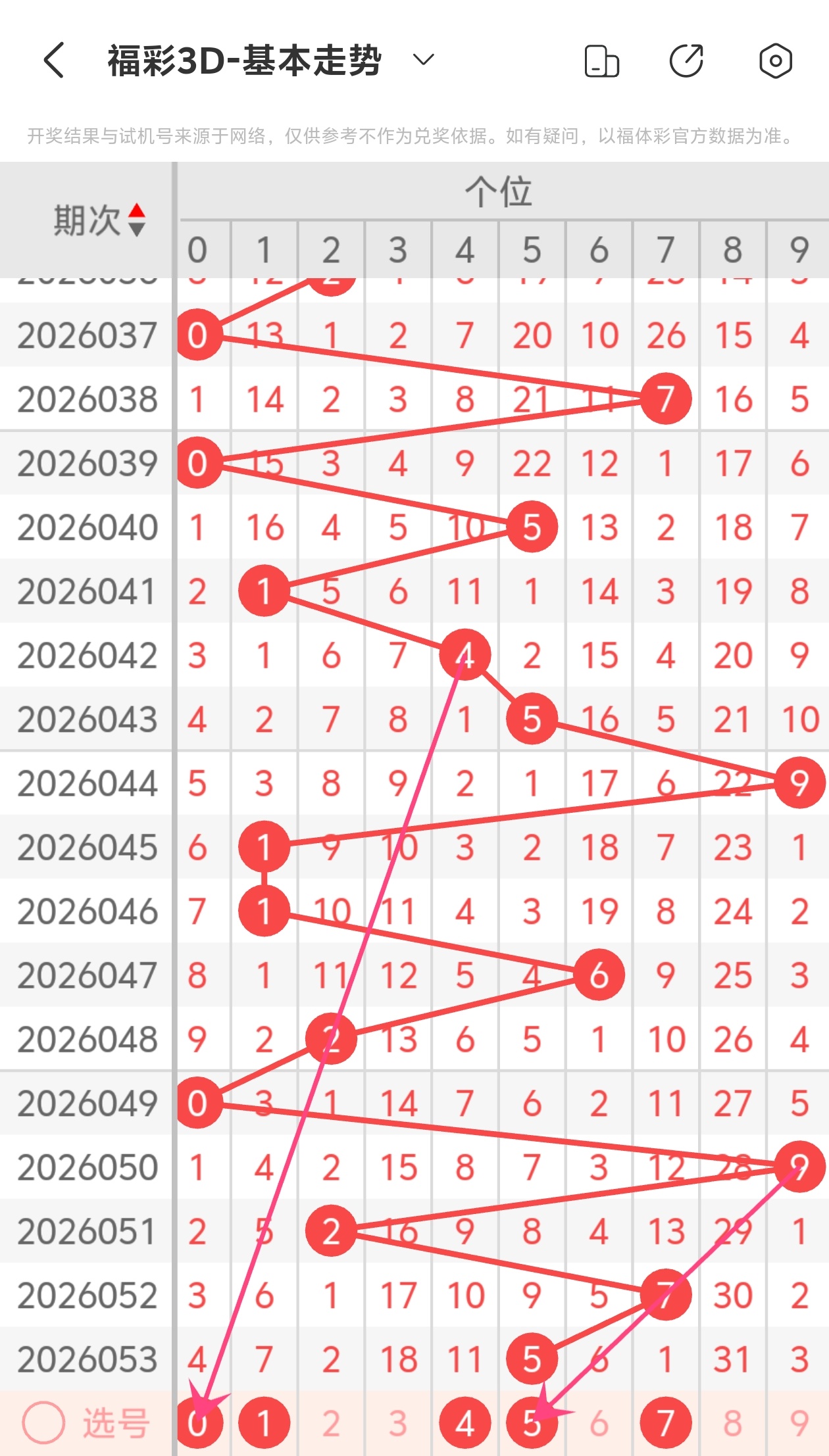The height and width of the screenshot is (1456, 829).
Task: Open floating window mode icon
Action: click(601, 61)
